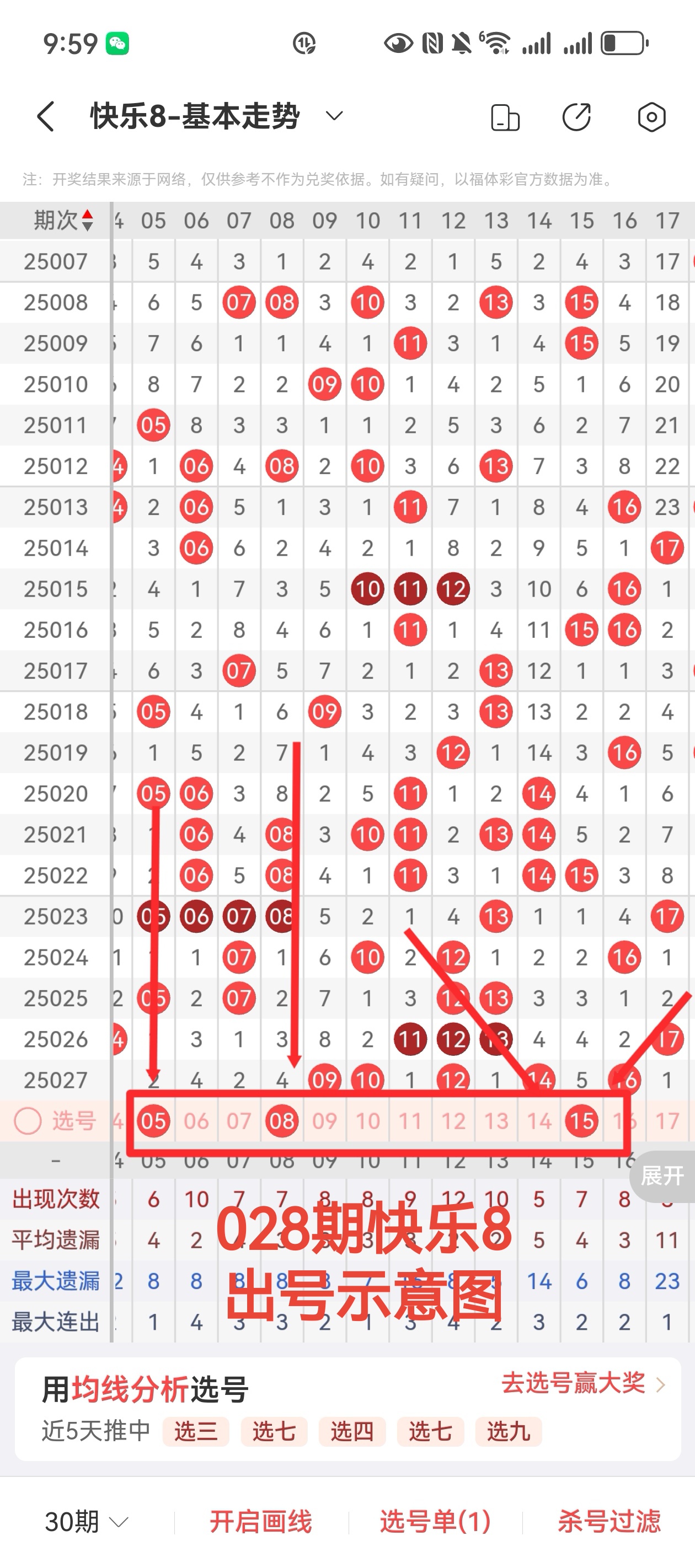Enable line drawing with 开启画线
Screen dimensions: 695x1568
(261, 1522)
